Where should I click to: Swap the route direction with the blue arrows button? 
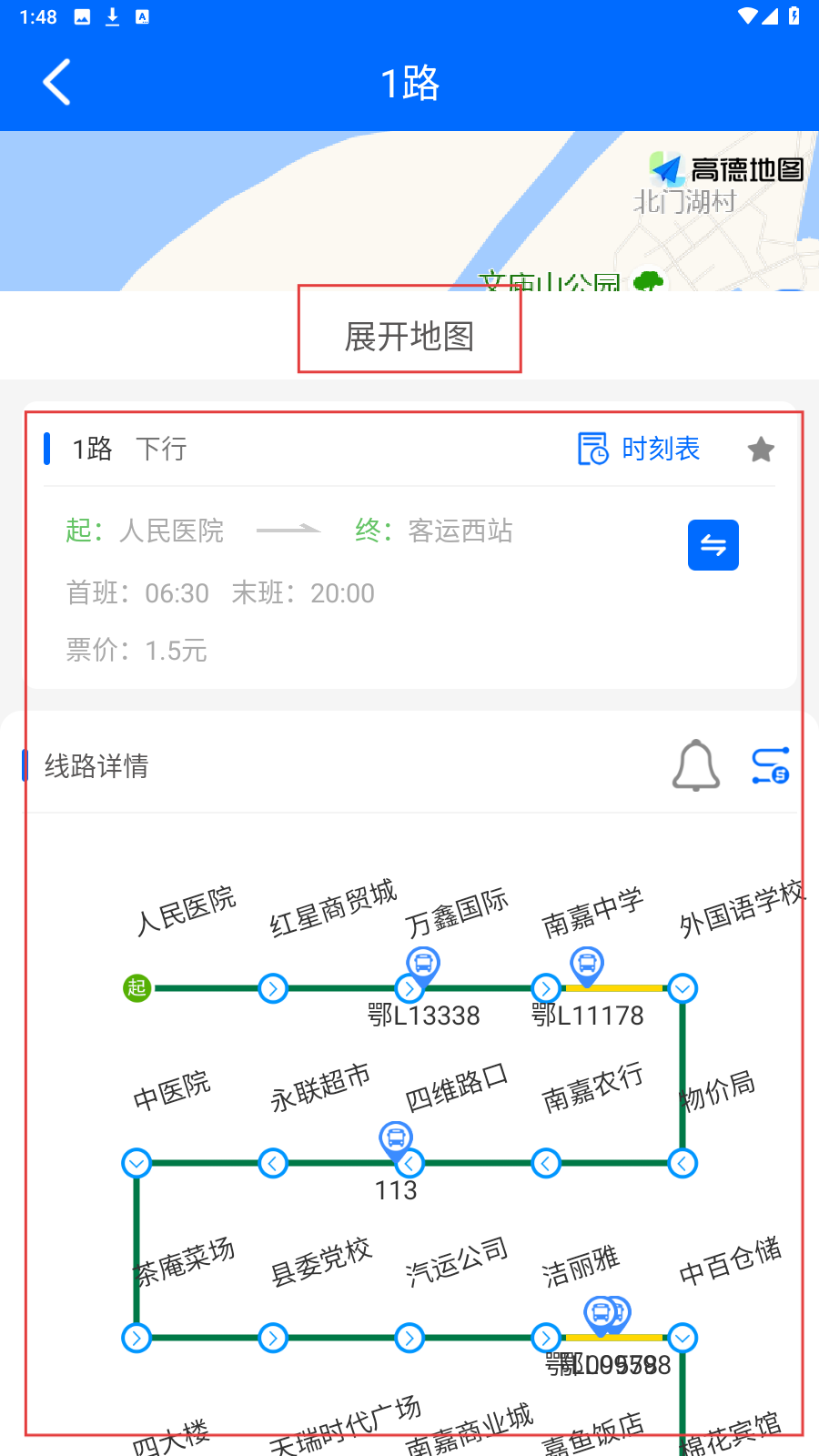[713, 545]
